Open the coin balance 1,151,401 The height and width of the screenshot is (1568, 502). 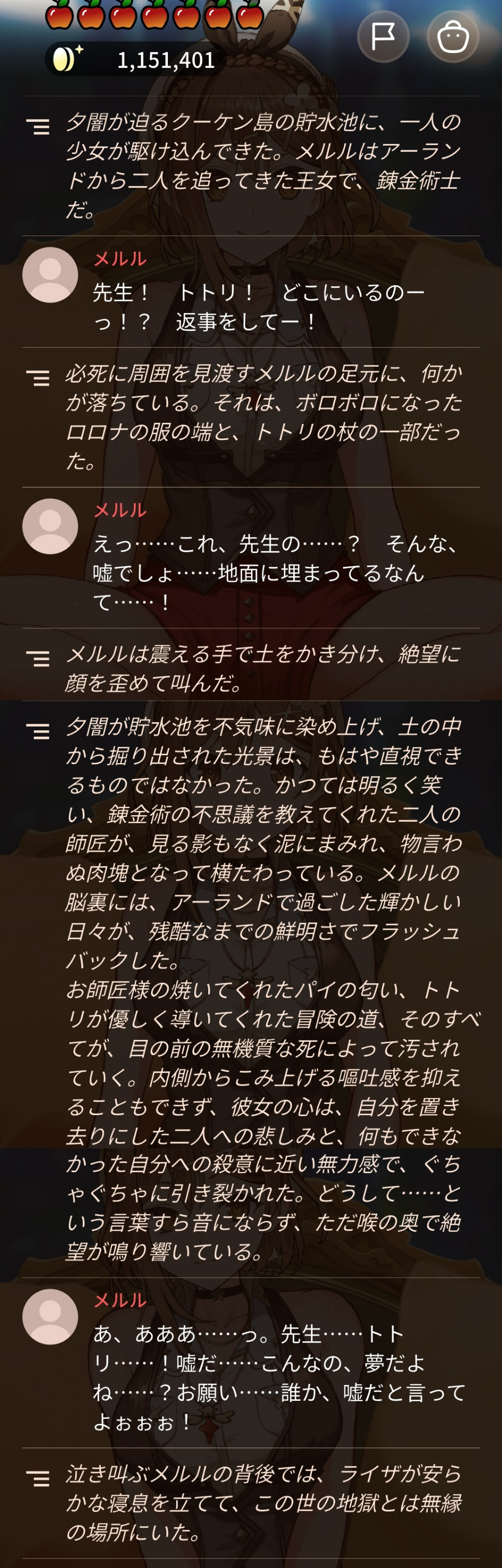[135, 59]
